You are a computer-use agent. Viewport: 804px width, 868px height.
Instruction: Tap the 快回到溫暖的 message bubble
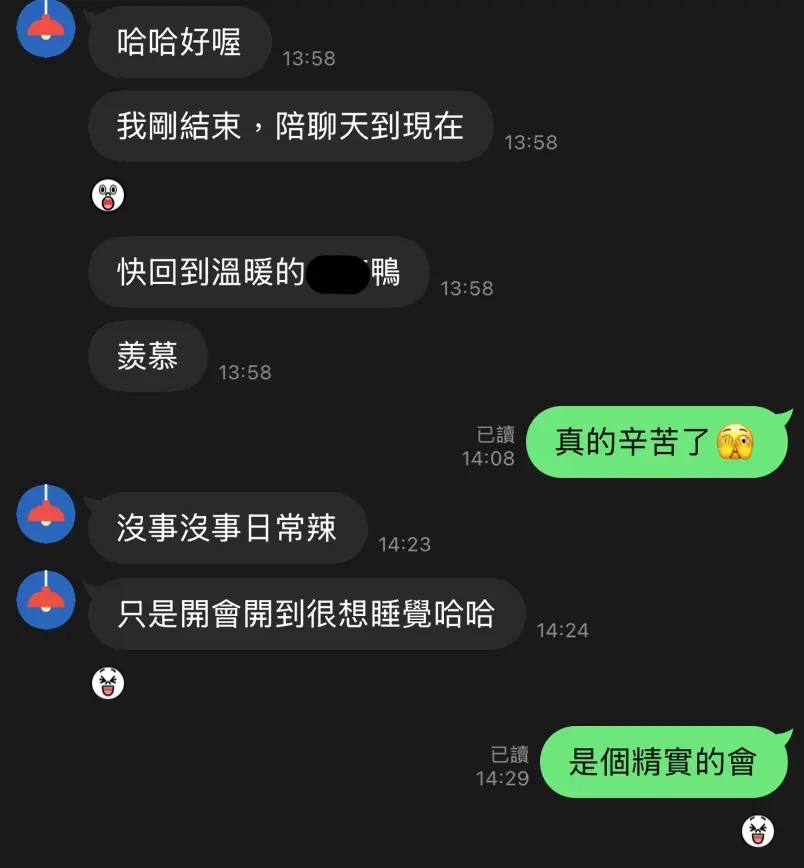(258, 271)
